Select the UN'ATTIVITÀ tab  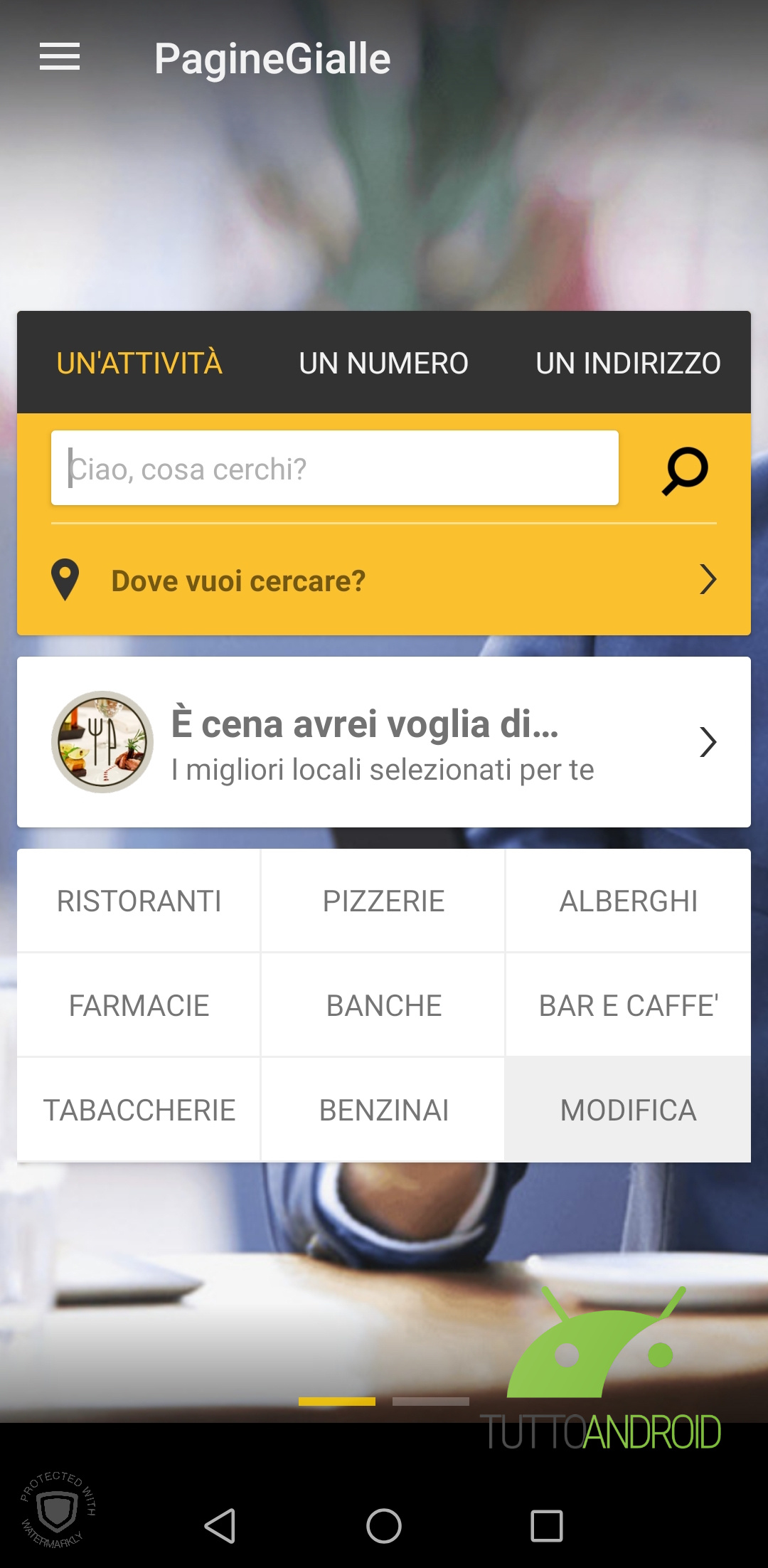pos(139,363)
